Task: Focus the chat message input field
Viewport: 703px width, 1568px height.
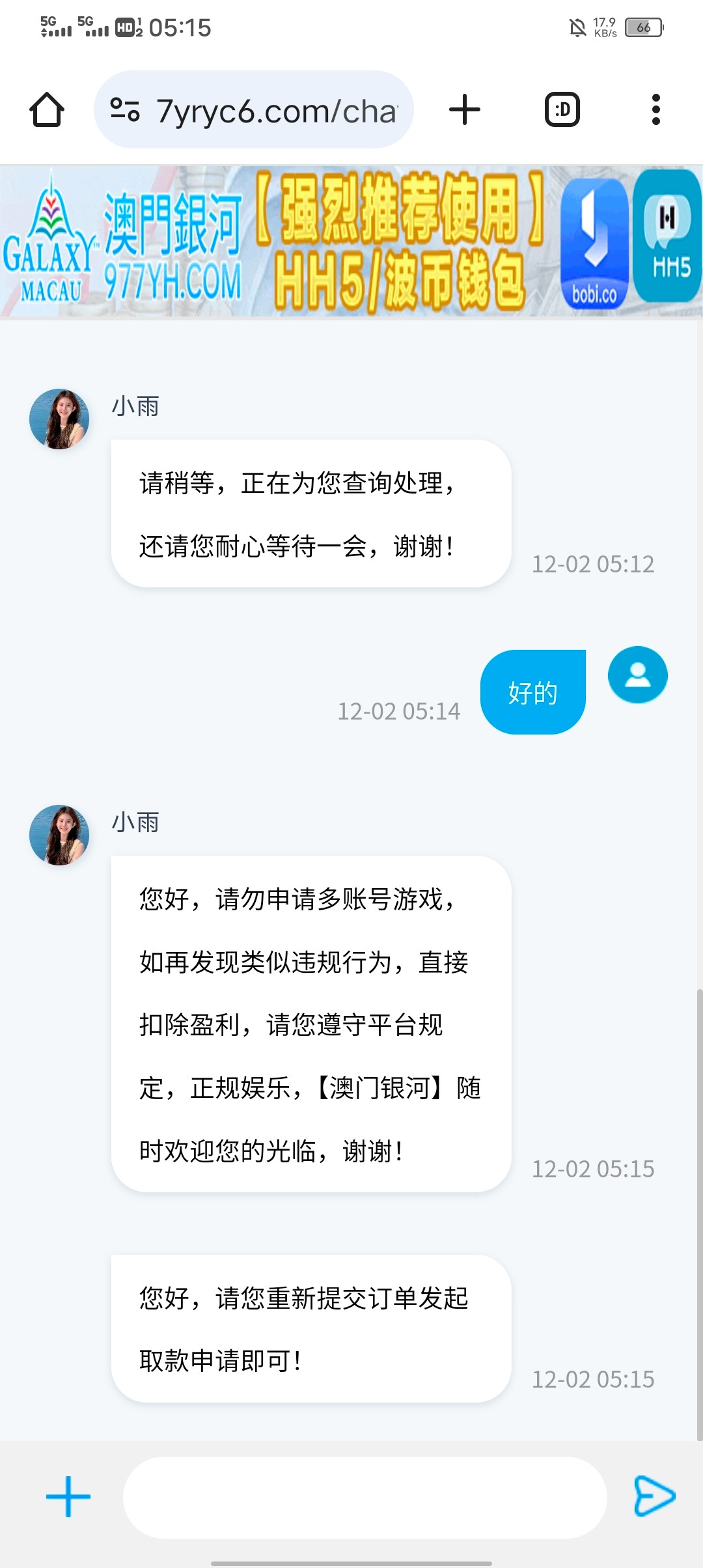Action: 365,1498
